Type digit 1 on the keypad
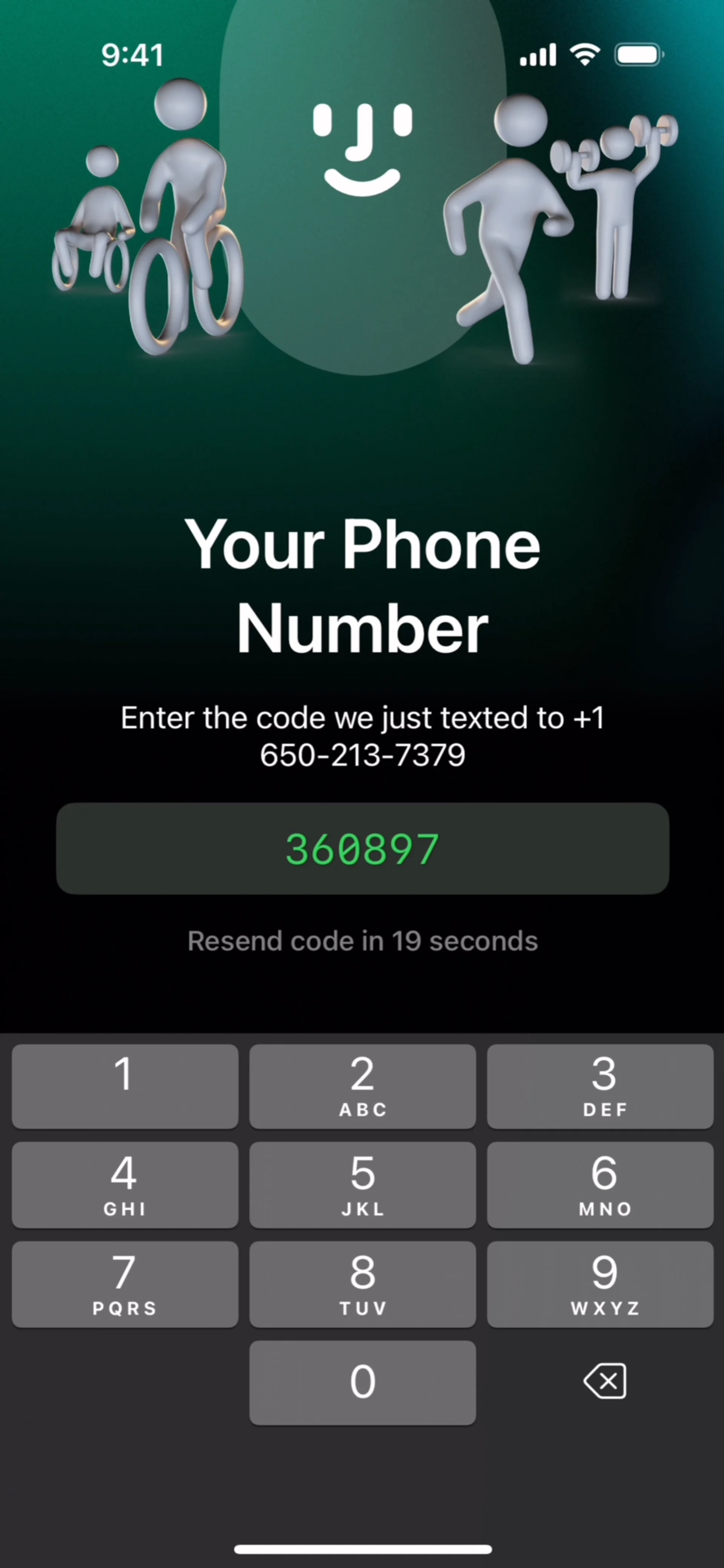The image size is (724, 1568). (x=125, y=1087)
